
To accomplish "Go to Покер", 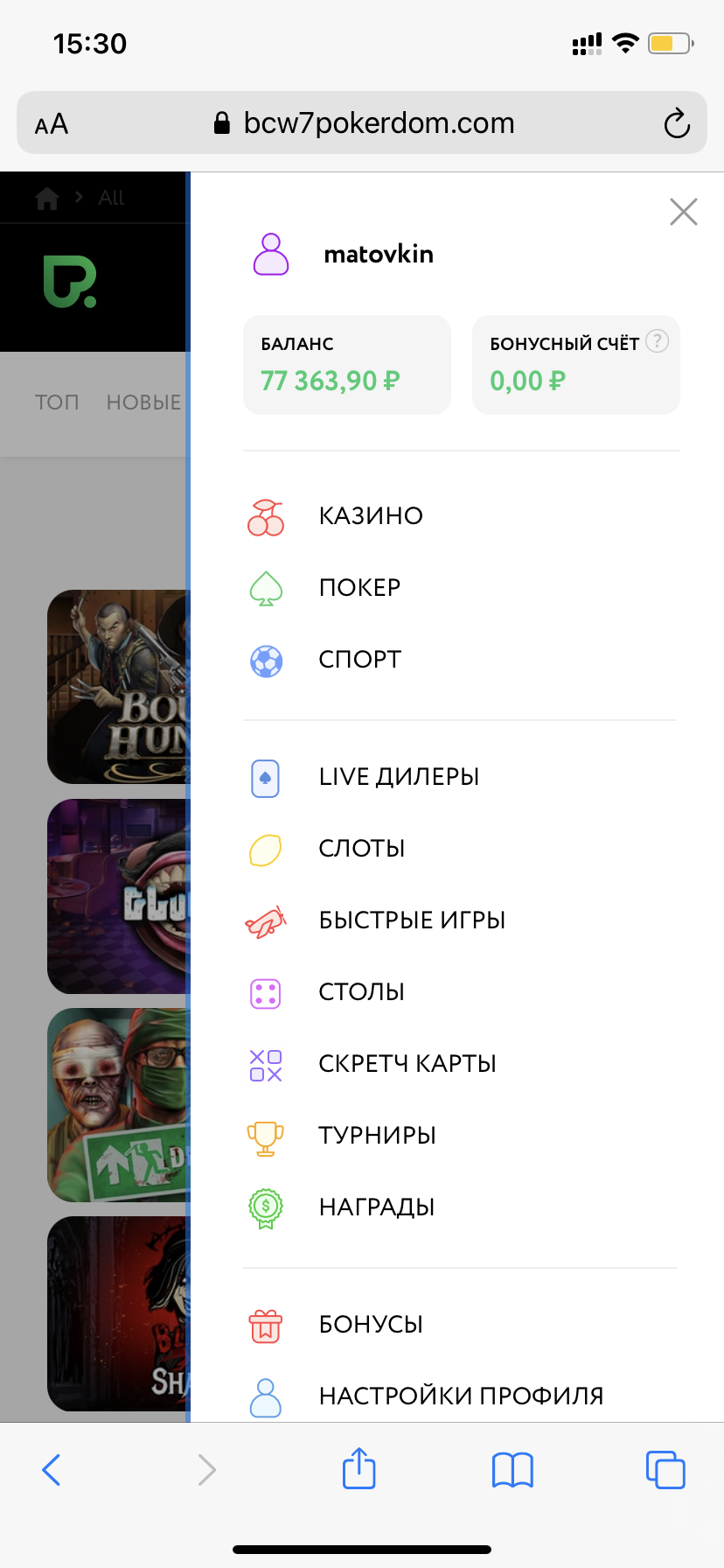I will (x=359, y=588).
